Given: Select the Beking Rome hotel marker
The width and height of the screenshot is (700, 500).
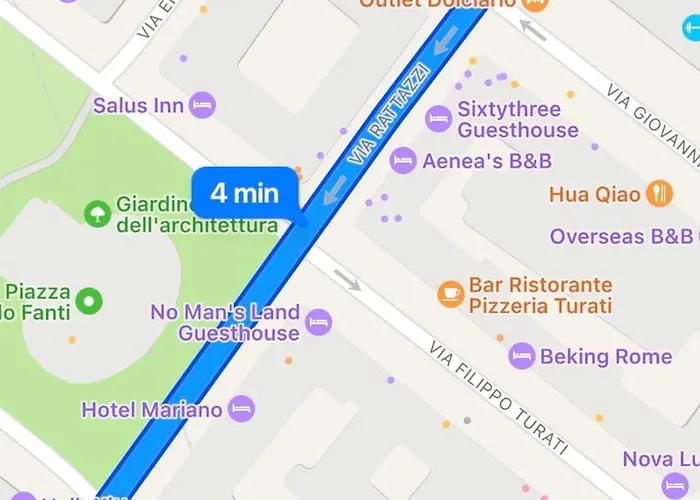Looking at the screenshot, I should pos(521,356).
